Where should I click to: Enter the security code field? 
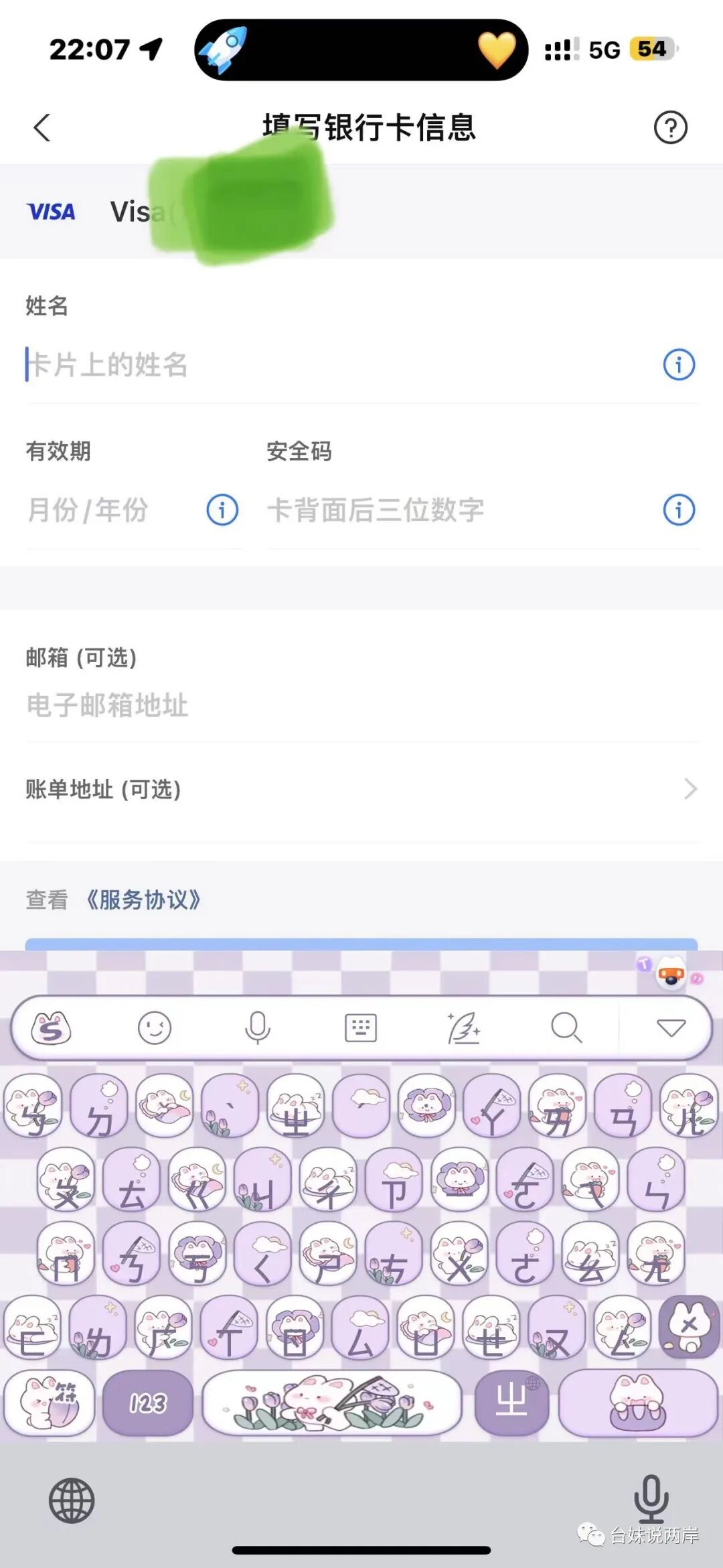[x=455, y=510]
